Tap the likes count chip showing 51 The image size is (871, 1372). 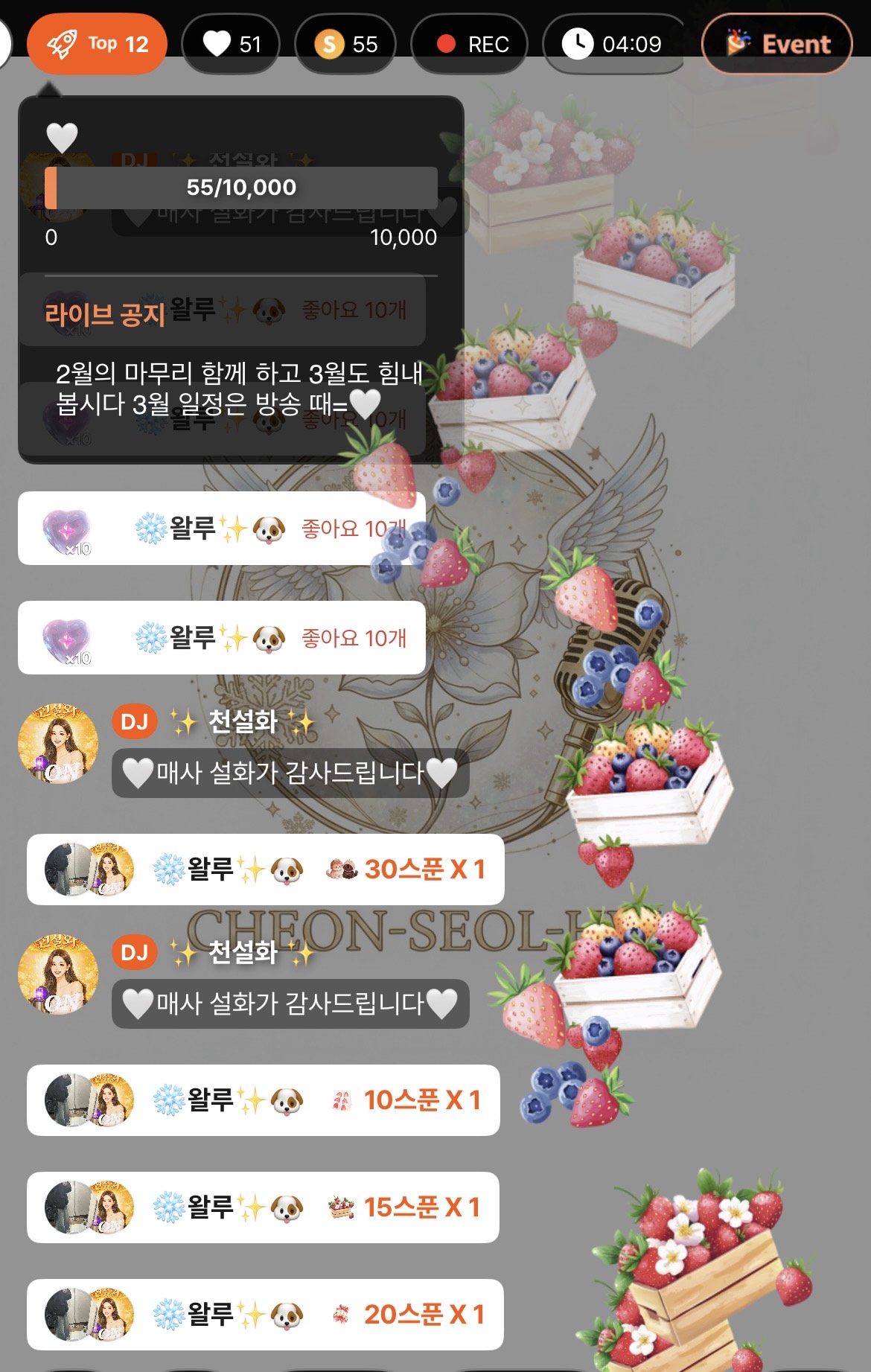[x=231, y=44]
